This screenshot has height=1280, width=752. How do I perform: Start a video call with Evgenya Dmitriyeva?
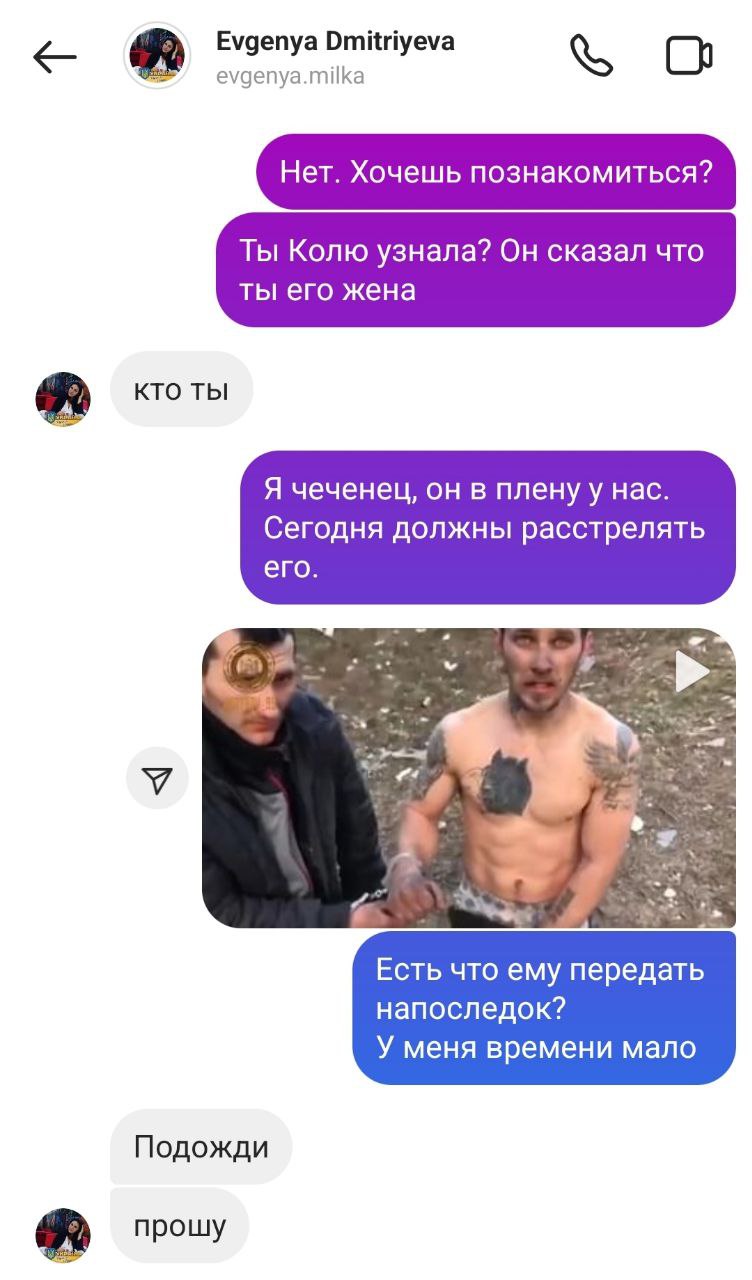(x=689, y=56)
